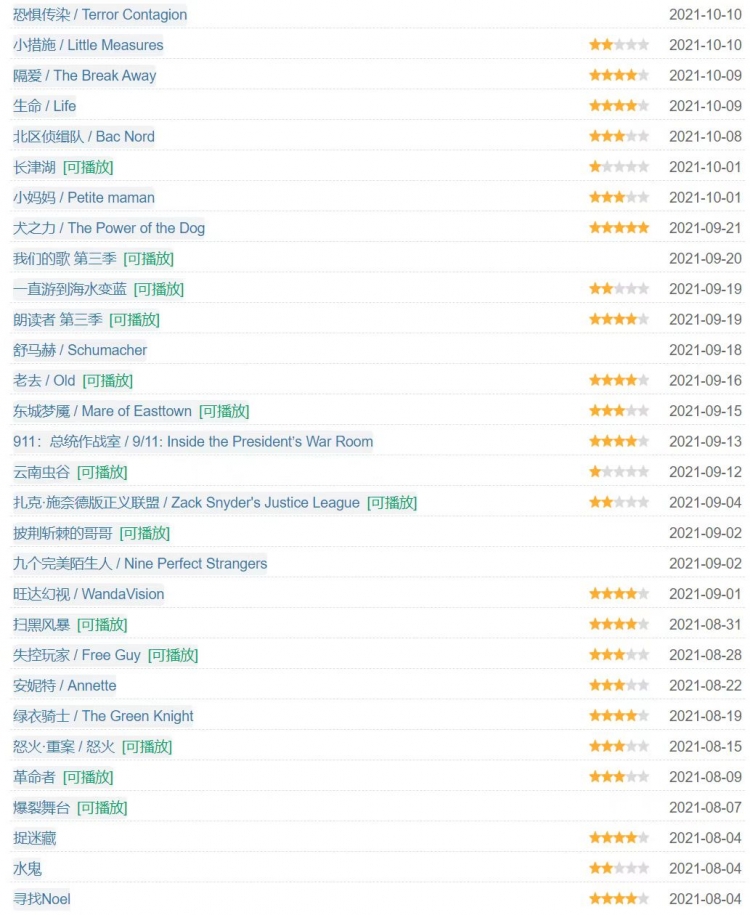Open the Free Guy page
The height and width of the screenshot is (915, 750).
[77, 655]
